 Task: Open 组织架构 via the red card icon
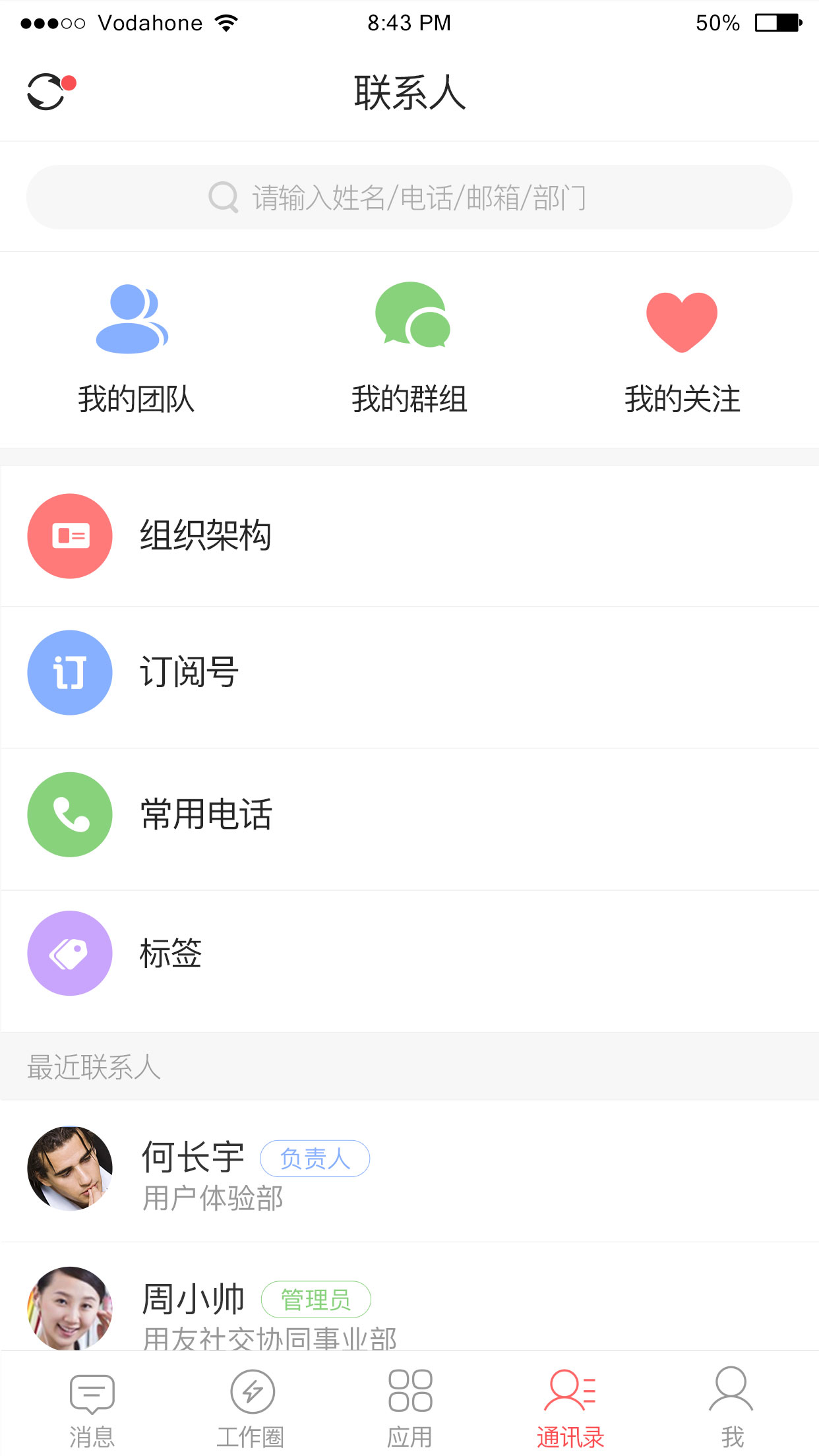(69, 536)
